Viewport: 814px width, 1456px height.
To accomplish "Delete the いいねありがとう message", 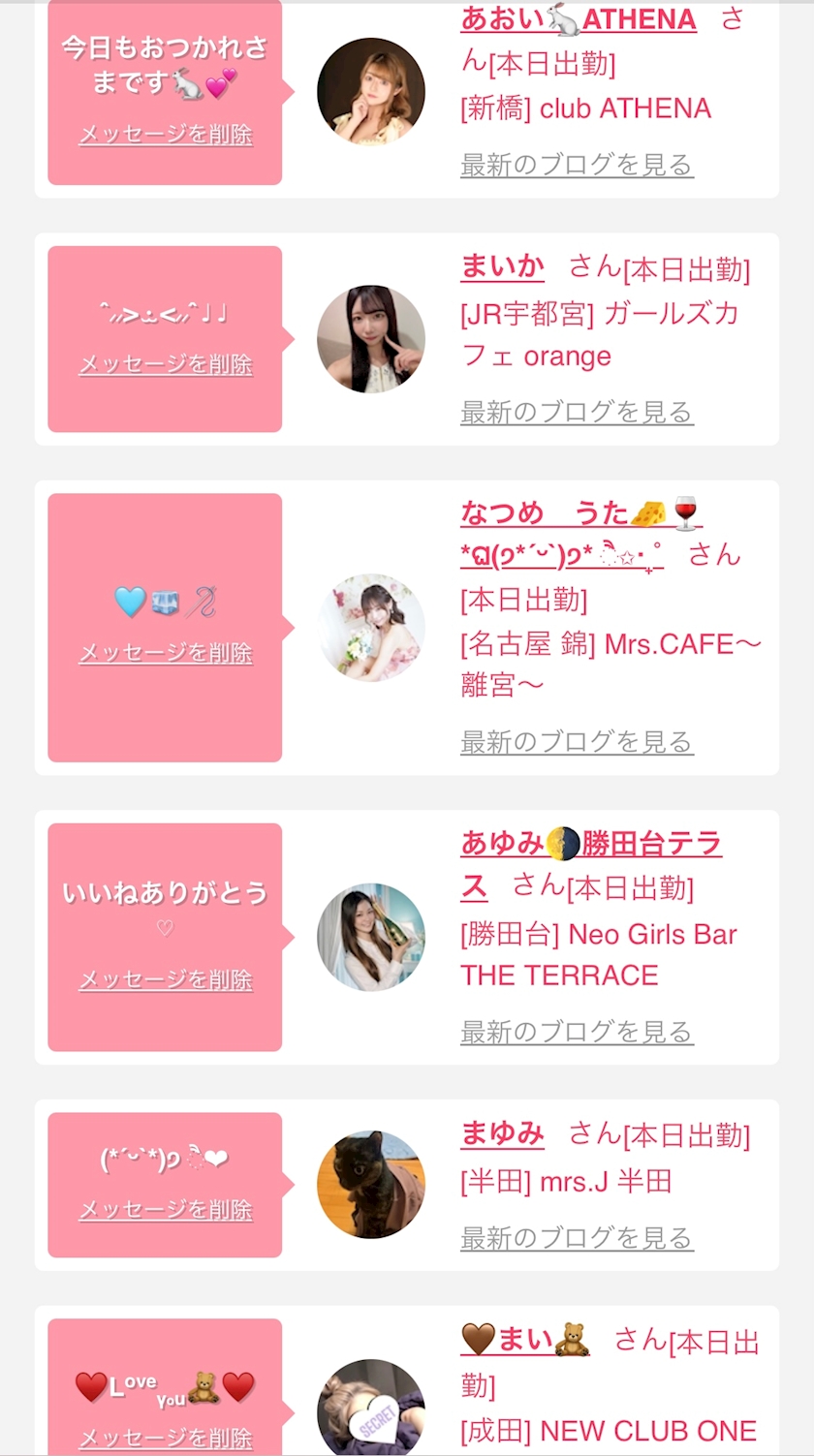I will coord(166,979).
